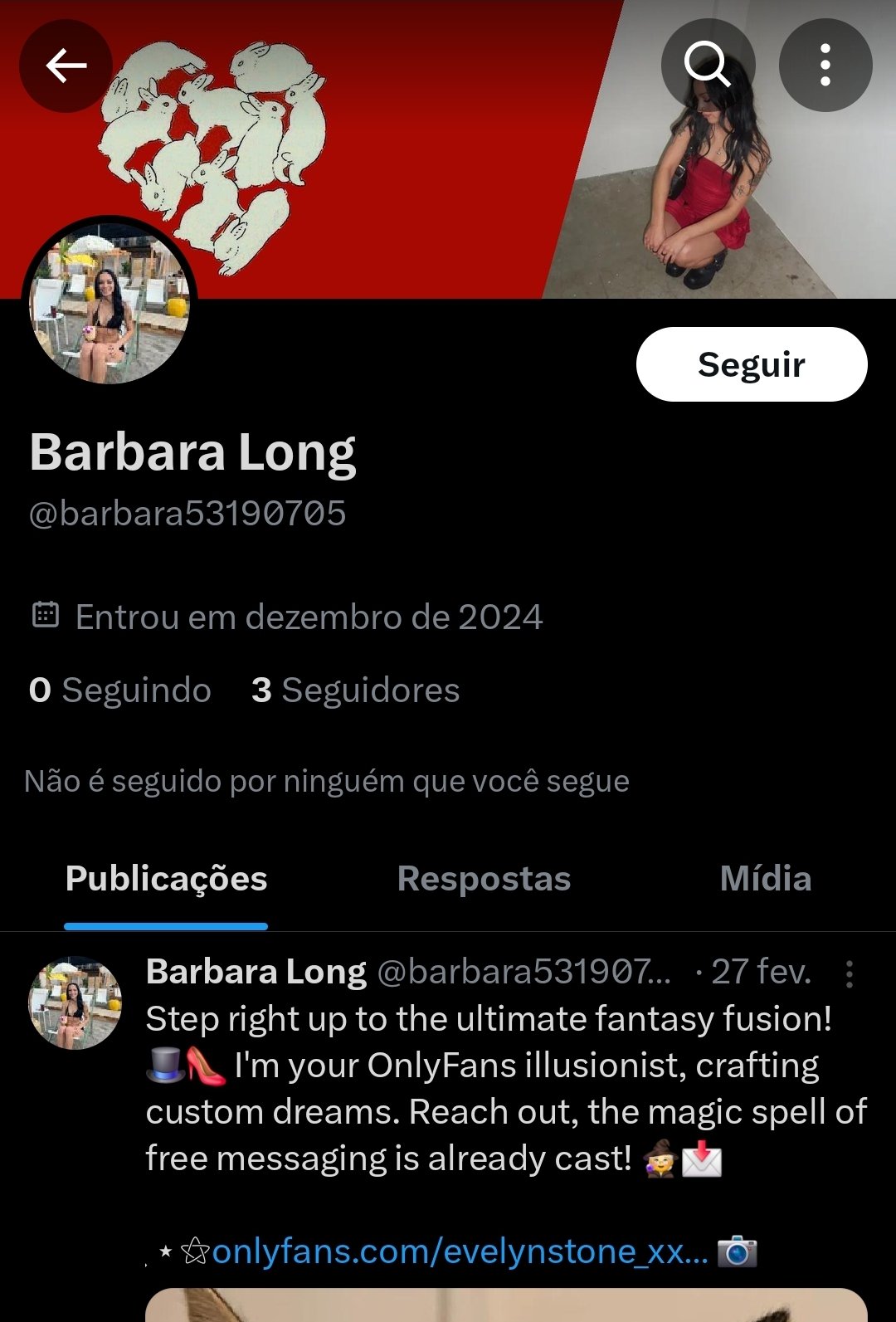Open more options on the 27 fev. post
The image size is (896, 1322).
point(850,973)
